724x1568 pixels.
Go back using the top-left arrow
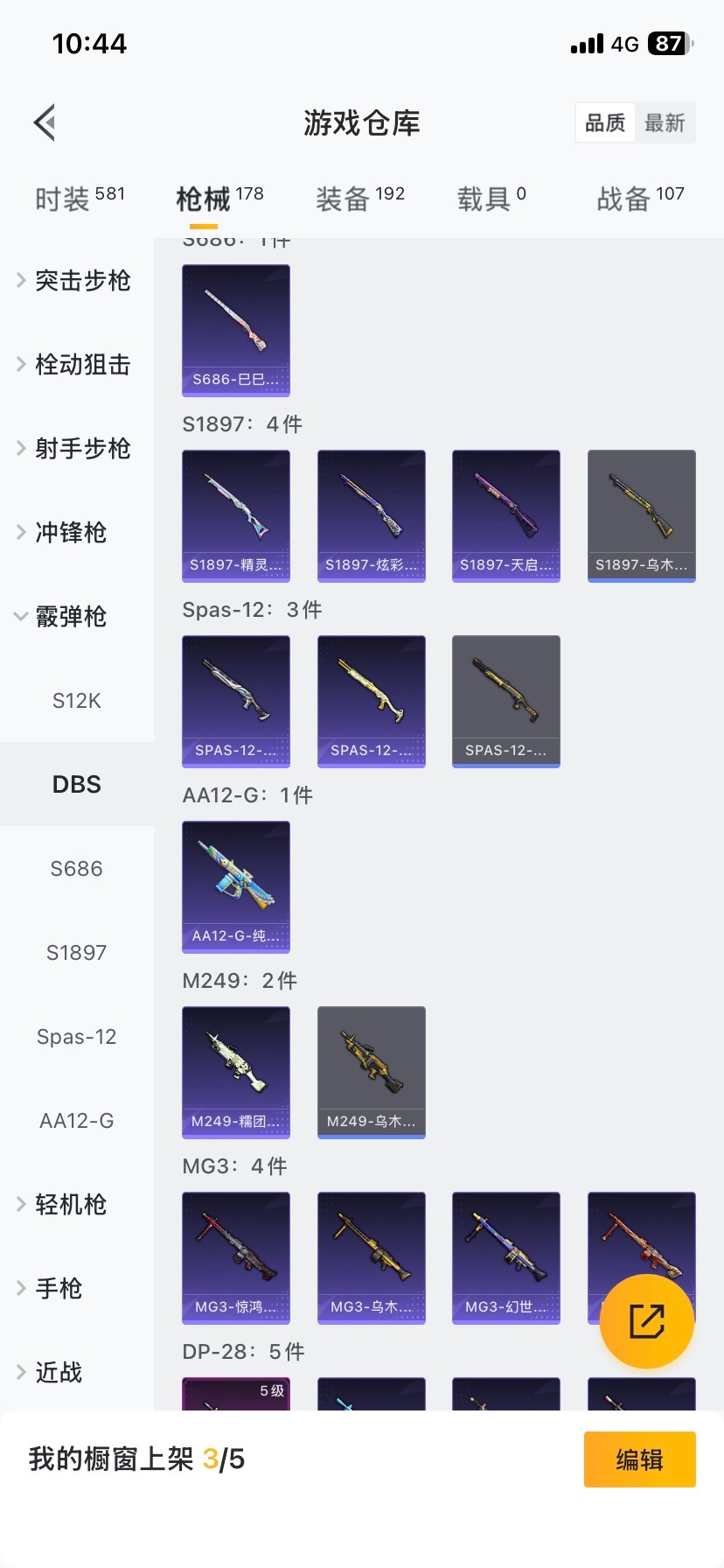[x=45, y=122]
